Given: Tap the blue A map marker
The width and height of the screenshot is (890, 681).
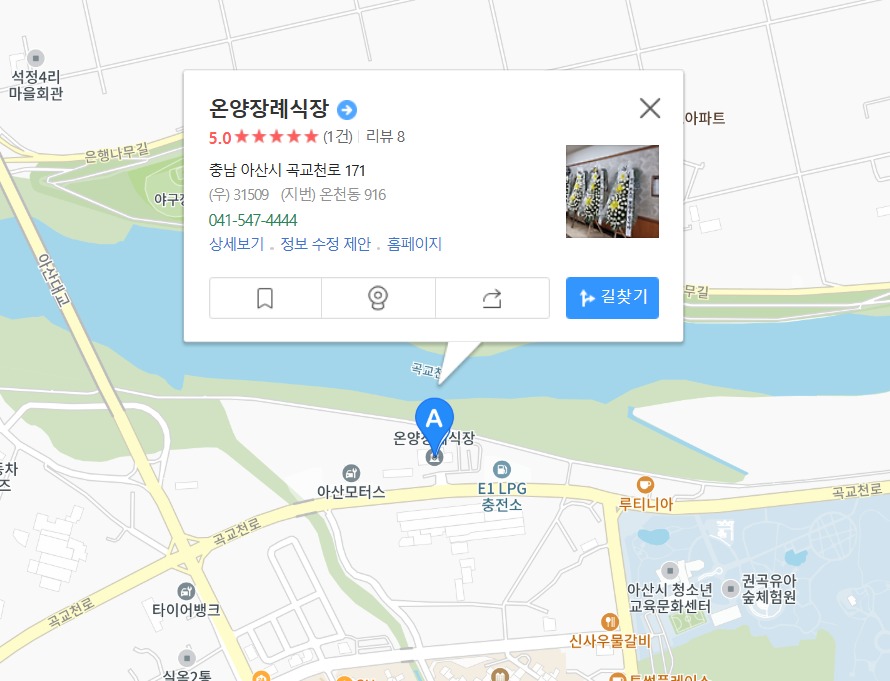Looking at the screenshot, I should pyautogui.click(x=434, y=418).
